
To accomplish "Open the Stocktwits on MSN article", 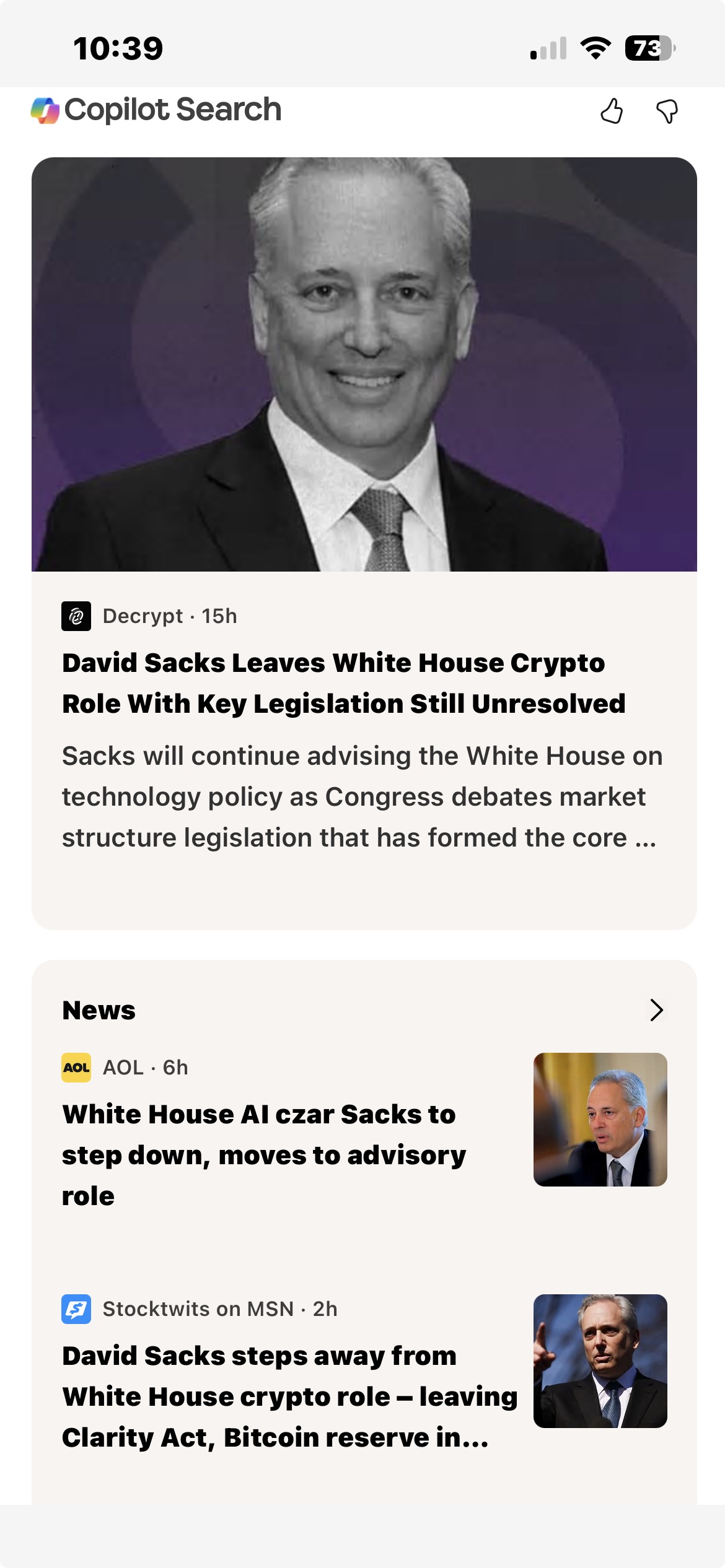I will click(289, 1396).
